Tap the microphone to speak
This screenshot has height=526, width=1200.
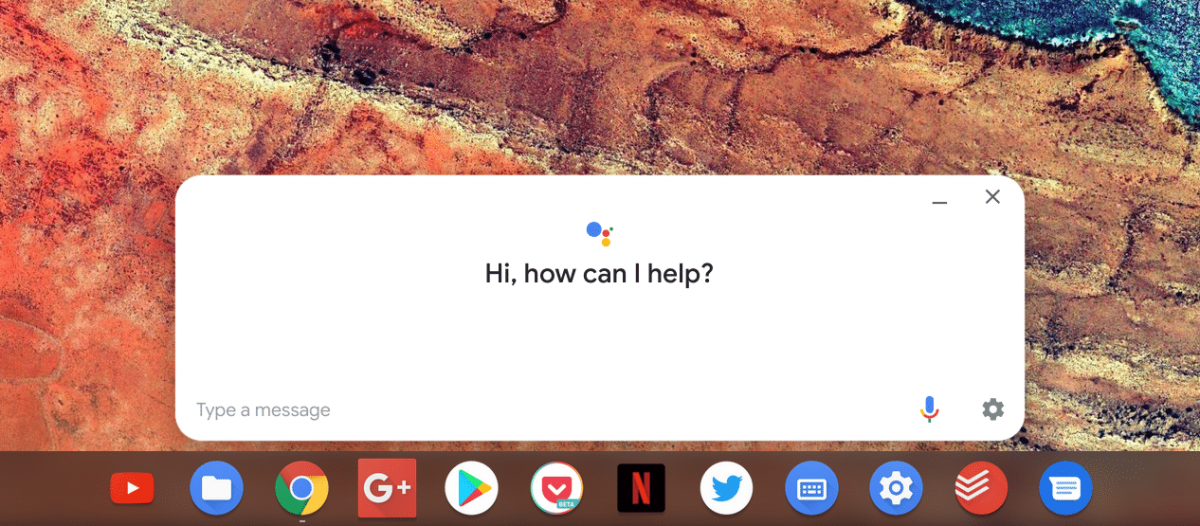[930, 409]
